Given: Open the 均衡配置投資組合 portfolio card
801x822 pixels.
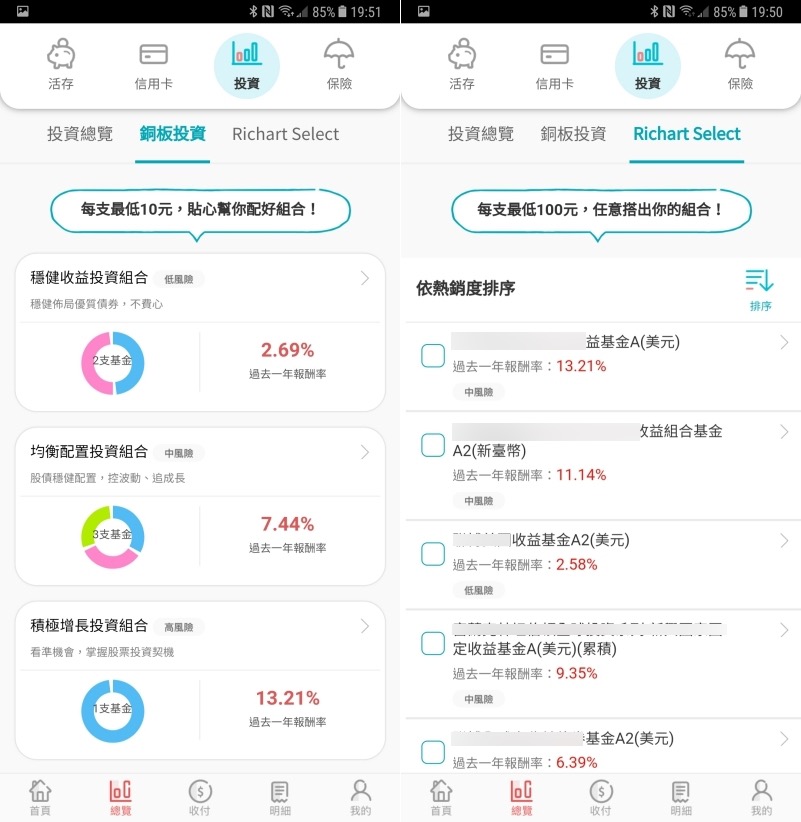Looking at the screenshot, I should 200,505.
